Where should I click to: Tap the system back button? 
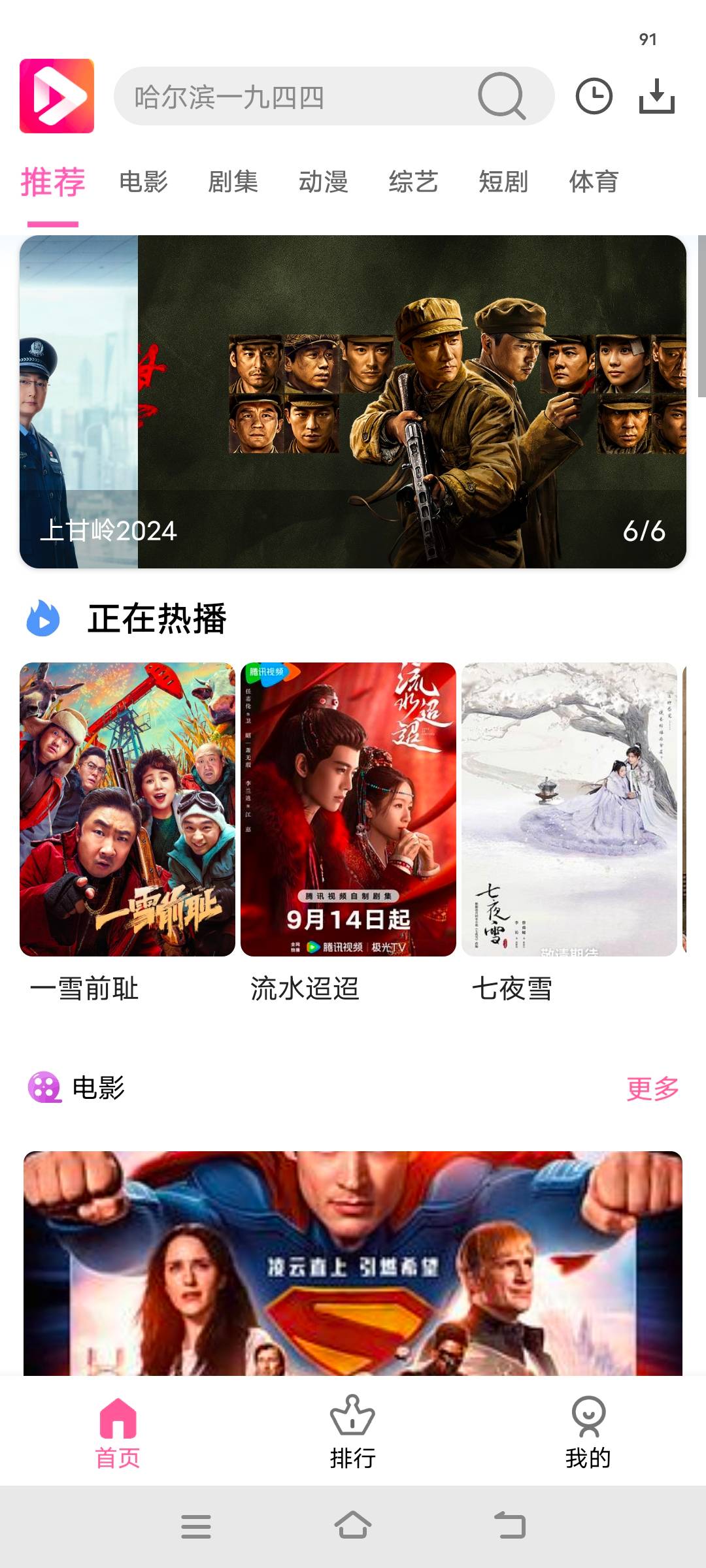pyautogui.click(x=510, y=1526)
